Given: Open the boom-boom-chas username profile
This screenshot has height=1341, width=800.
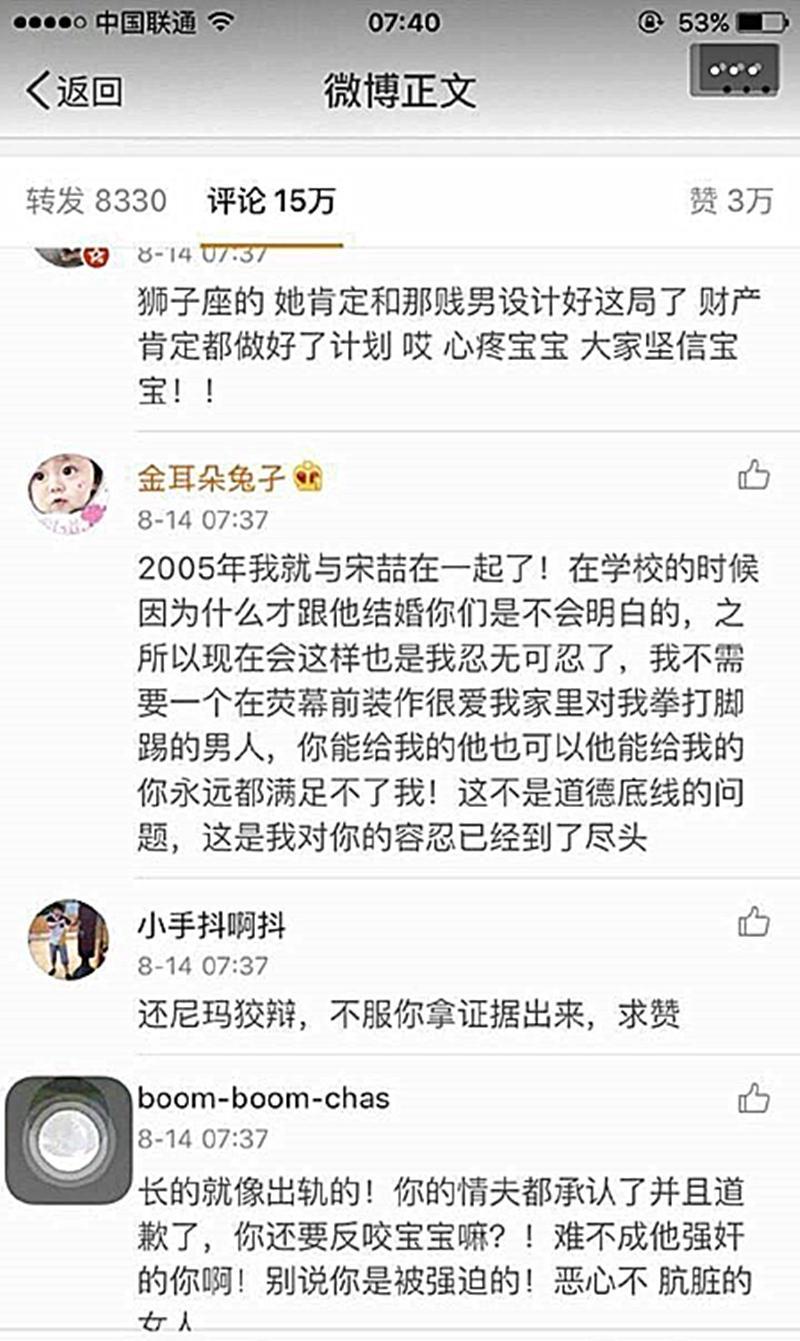Looking at the screenshot, I should coord(263,1099).
